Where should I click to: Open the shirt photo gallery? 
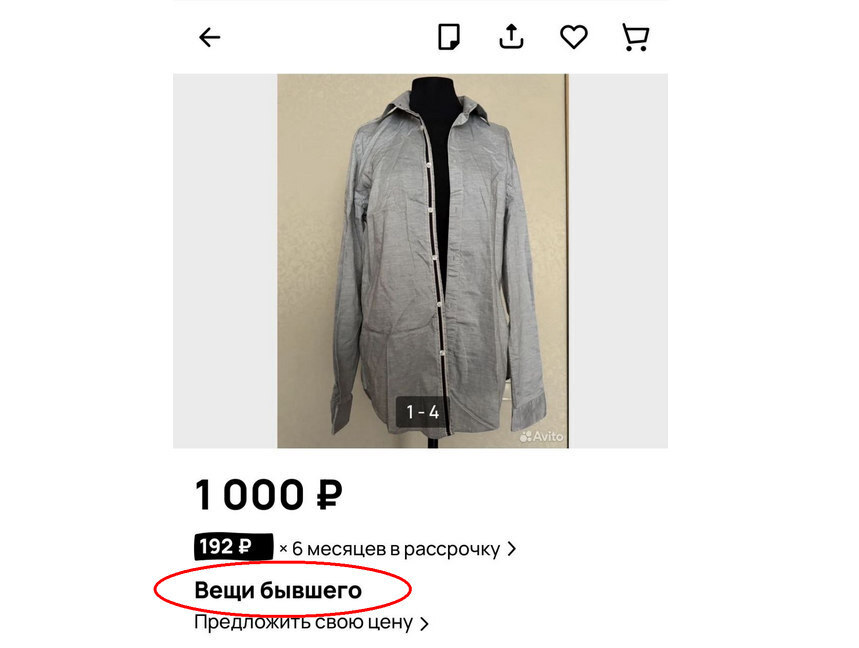(421, 260)
